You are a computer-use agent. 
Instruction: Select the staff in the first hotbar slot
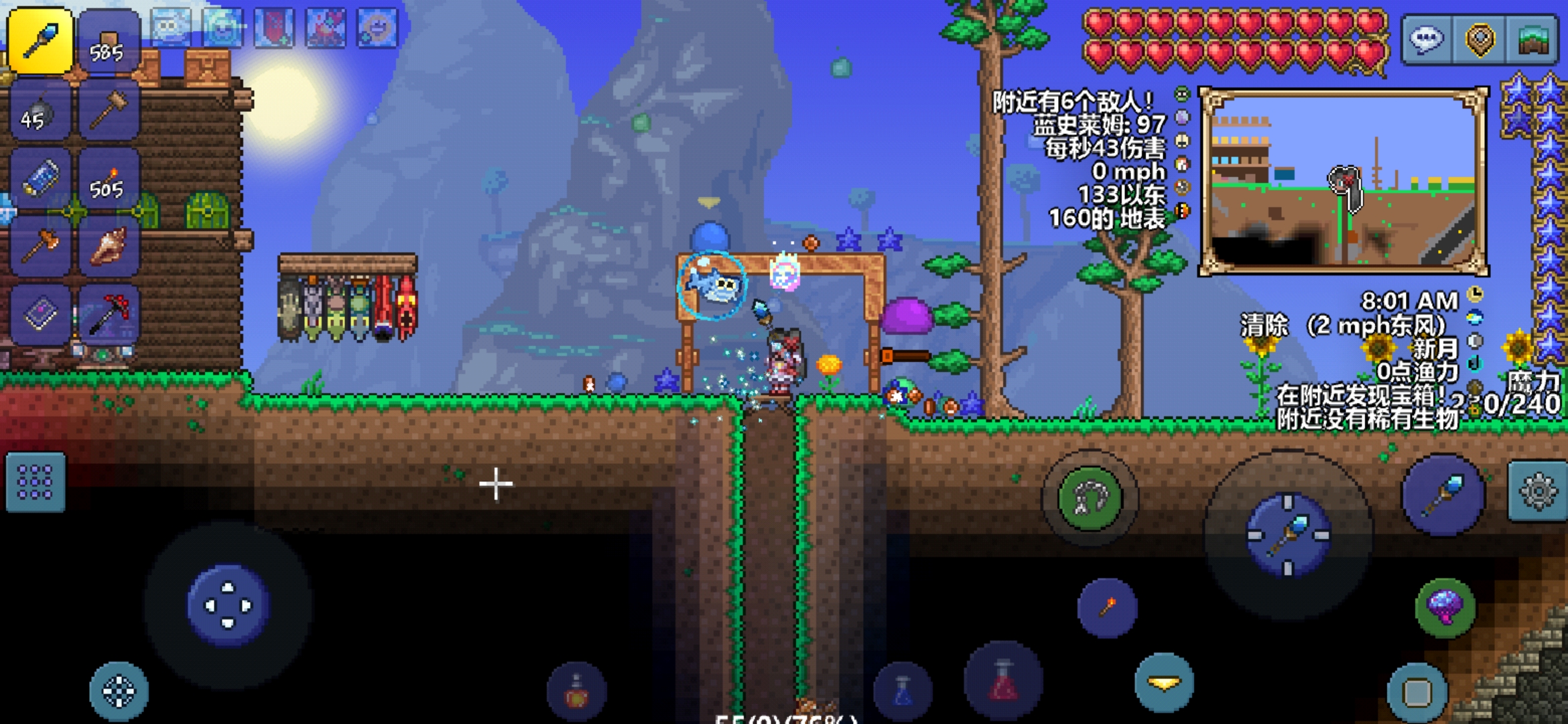40,40
